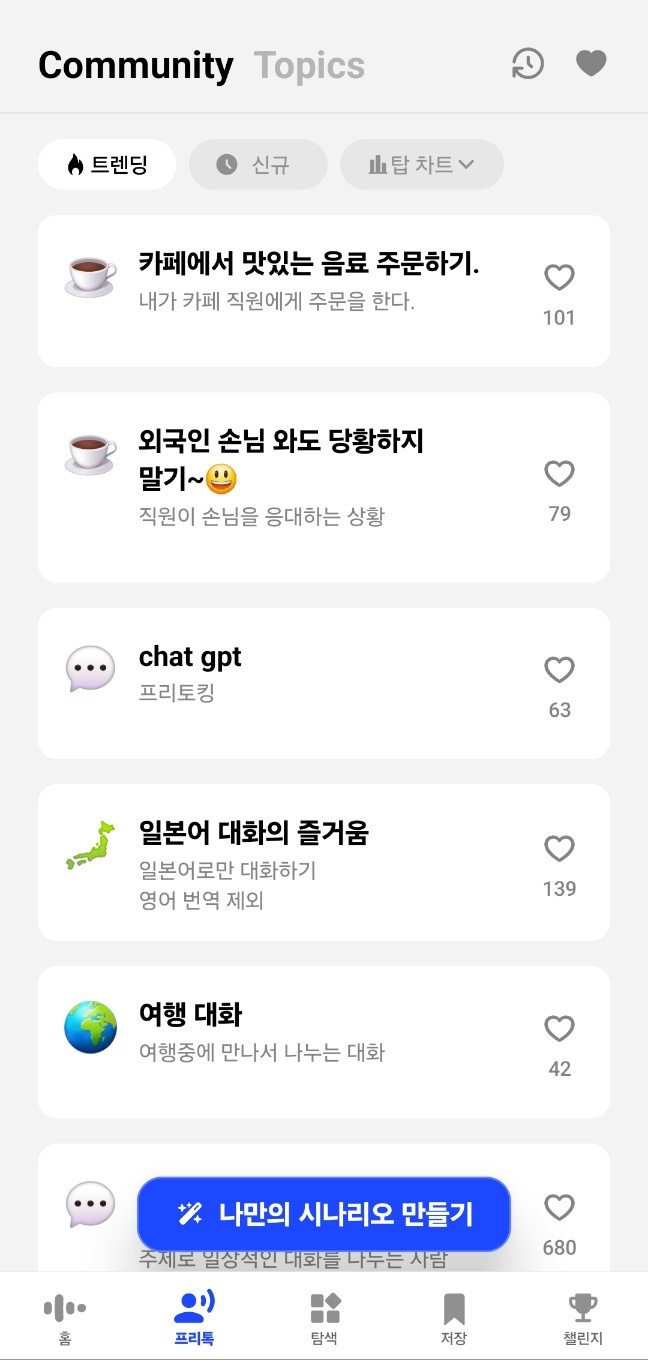
Task: Open the history clock icon
Action: [x=527, y=64]
